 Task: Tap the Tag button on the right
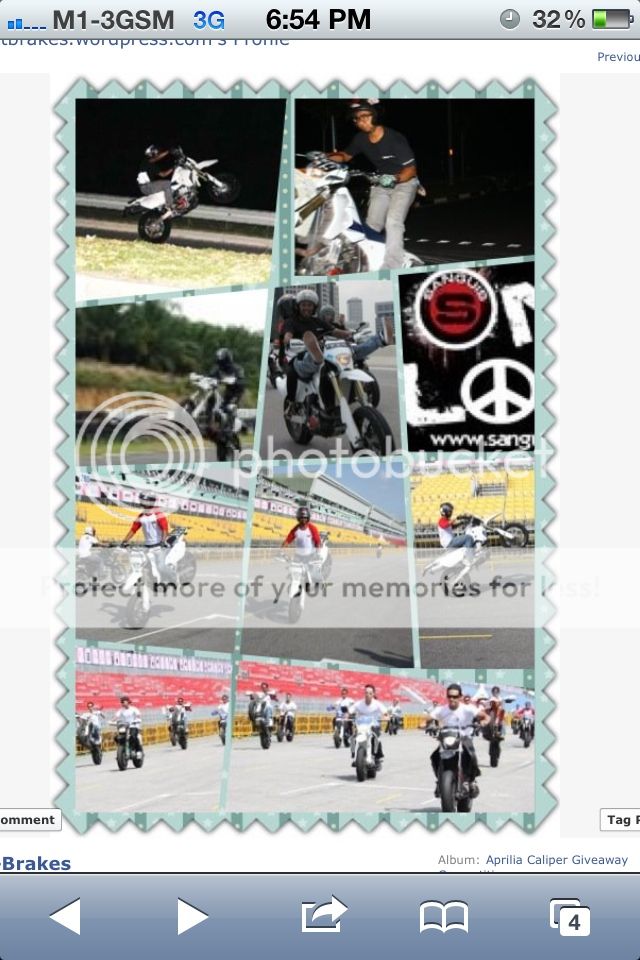coord(621,820)
